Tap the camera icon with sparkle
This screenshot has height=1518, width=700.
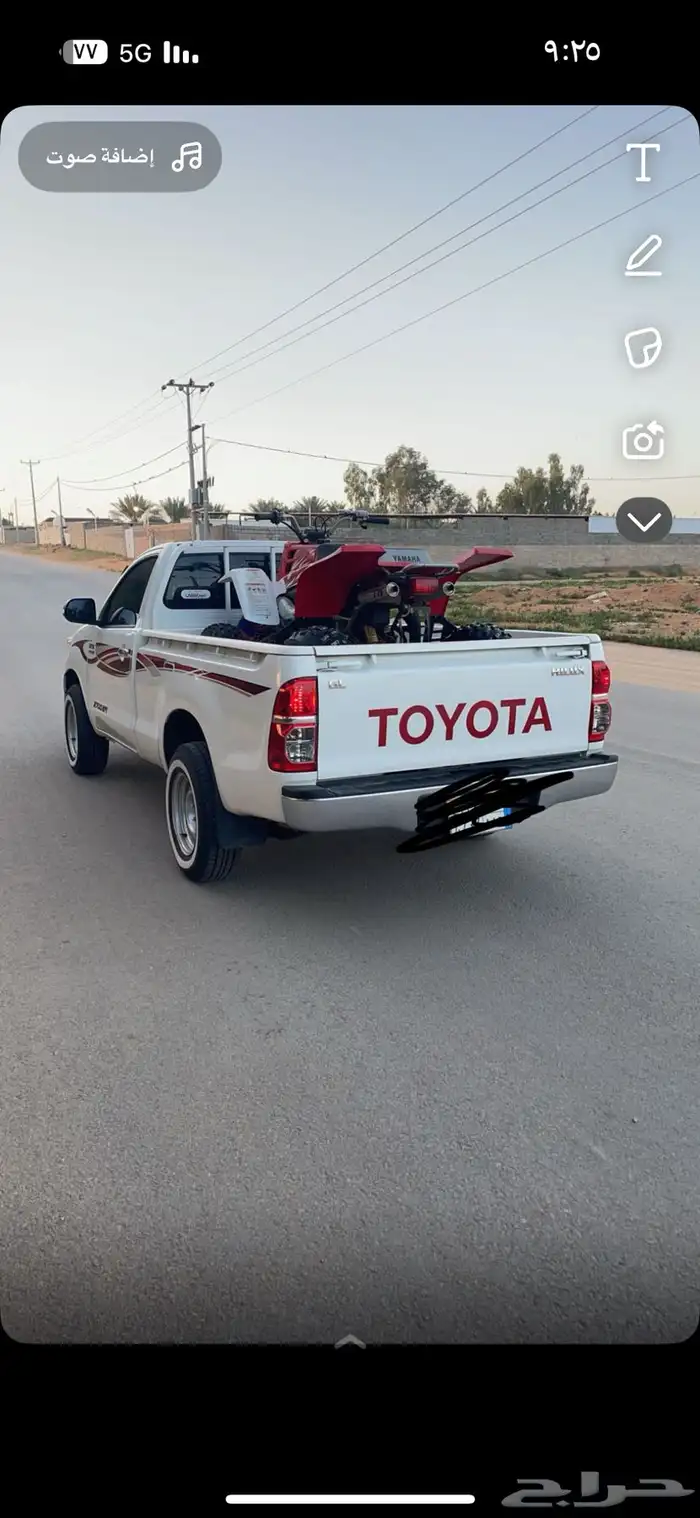[x=643, y=440]
